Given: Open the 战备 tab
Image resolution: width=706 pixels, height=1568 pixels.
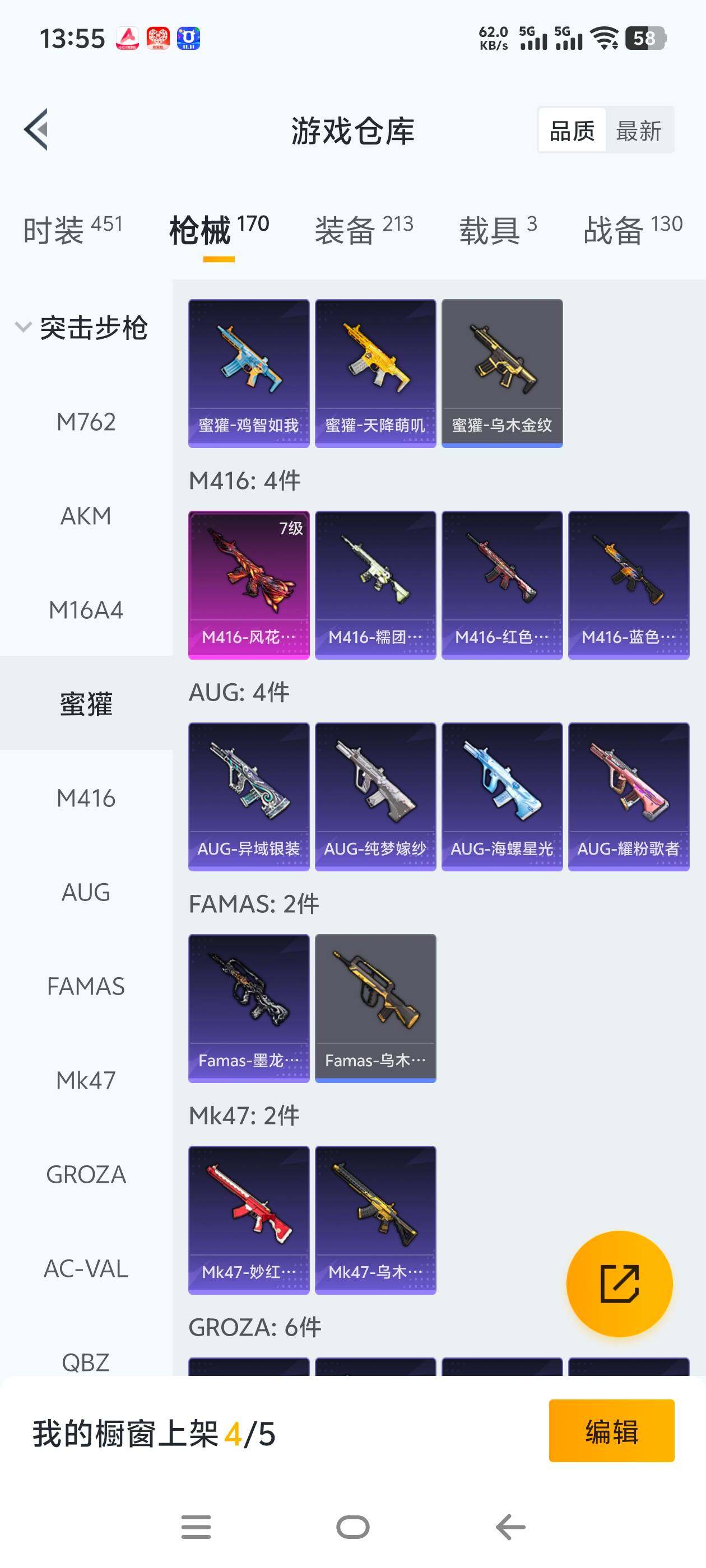Looking at the screenshot, I should (x=632, y=230).
